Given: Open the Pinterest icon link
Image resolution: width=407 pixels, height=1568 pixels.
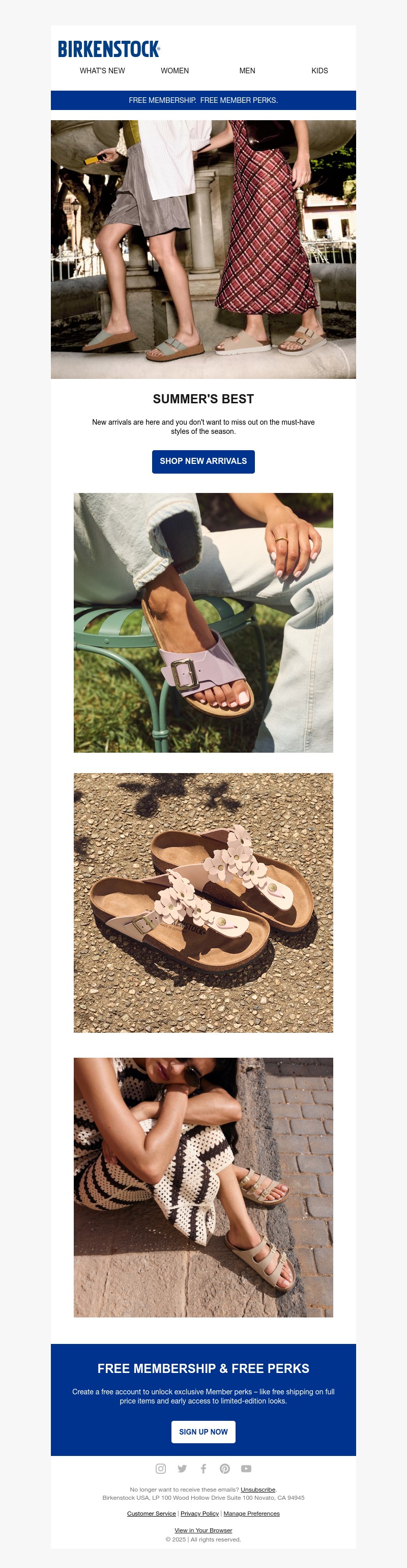Looking at the screenshot, I should pyautogui.click(x=224, y=1469).
